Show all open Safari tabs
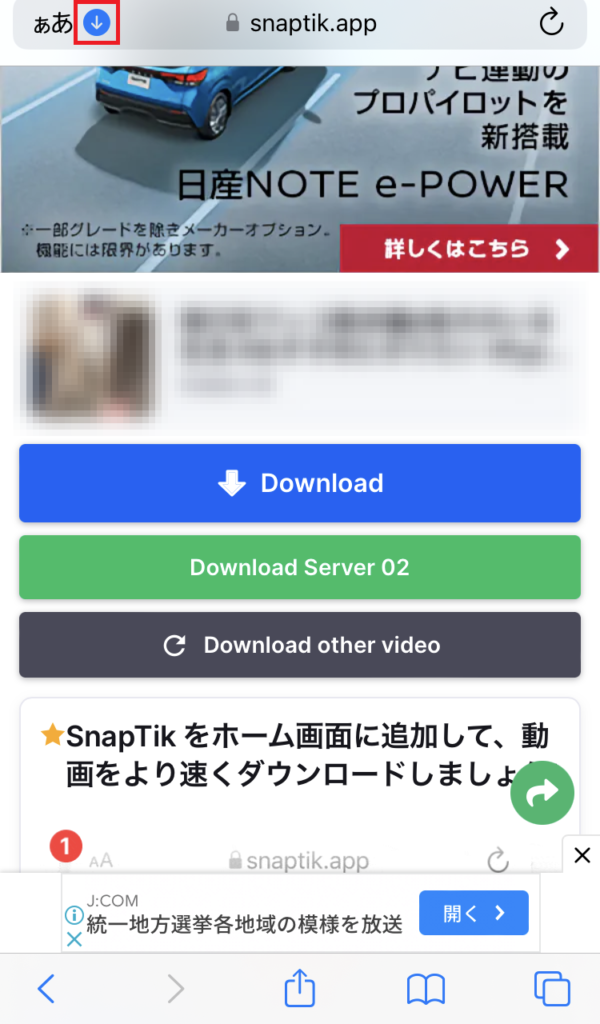600x1024 pixels. pyautogui.click(x=552, y=989)
